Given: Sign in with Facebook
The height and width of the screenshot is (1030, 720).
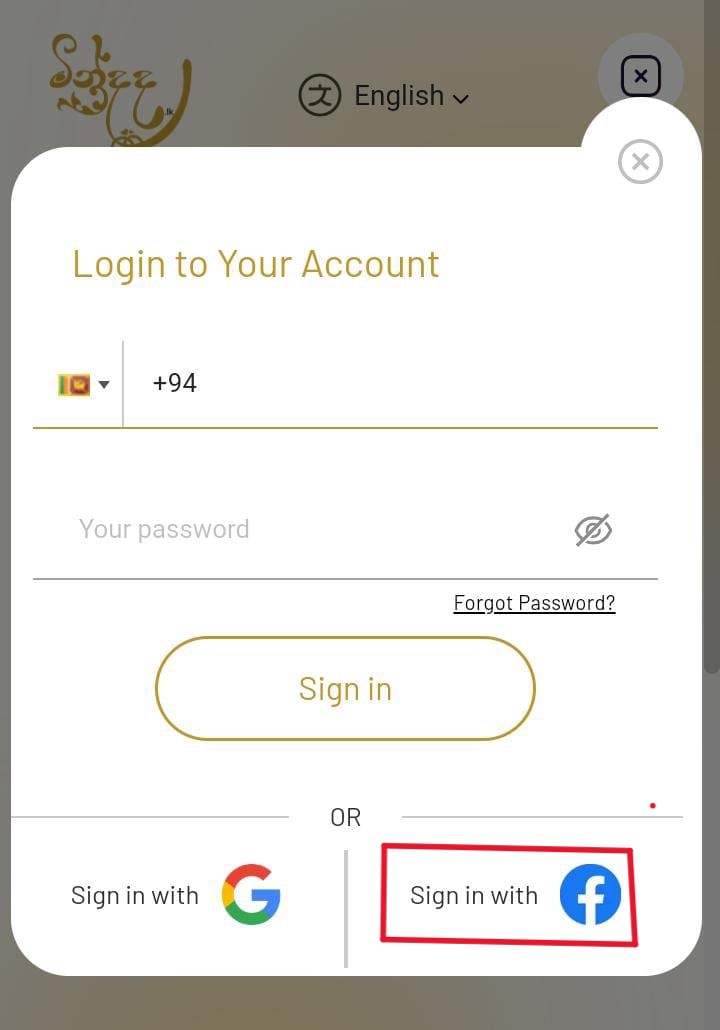Looking at the screenshot, I should [512, 895].
